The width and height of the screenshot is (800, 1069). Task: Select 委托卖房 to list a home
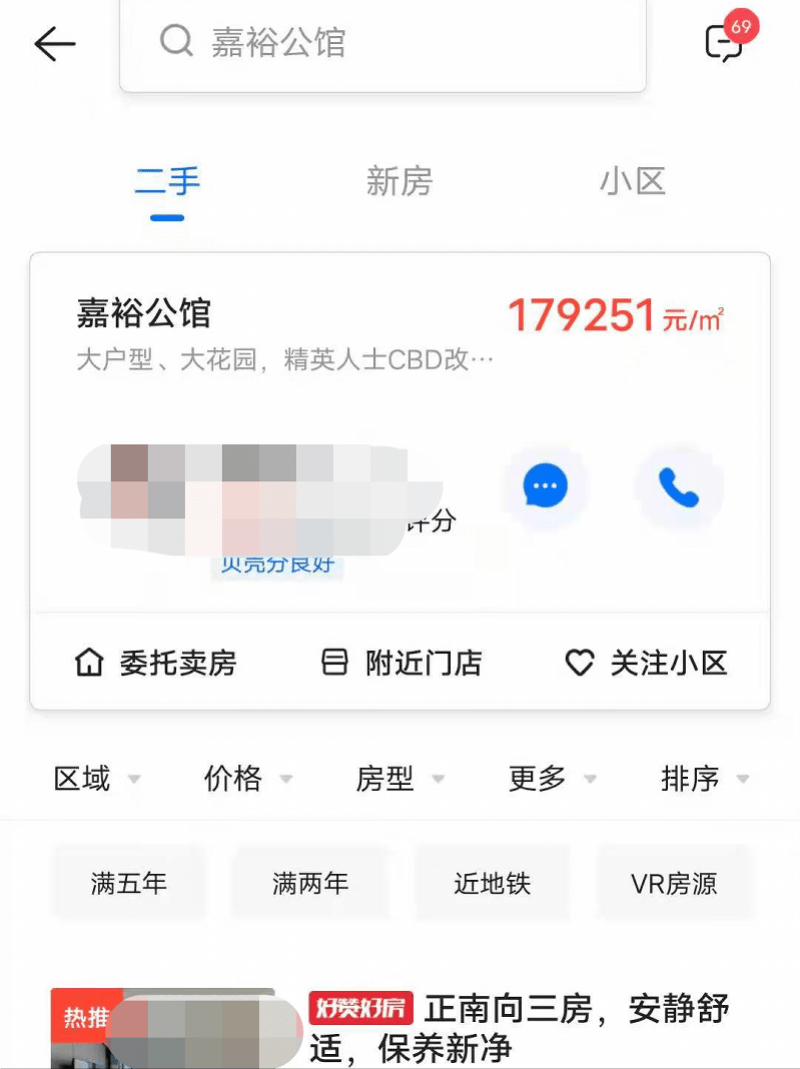click(156, 662)
